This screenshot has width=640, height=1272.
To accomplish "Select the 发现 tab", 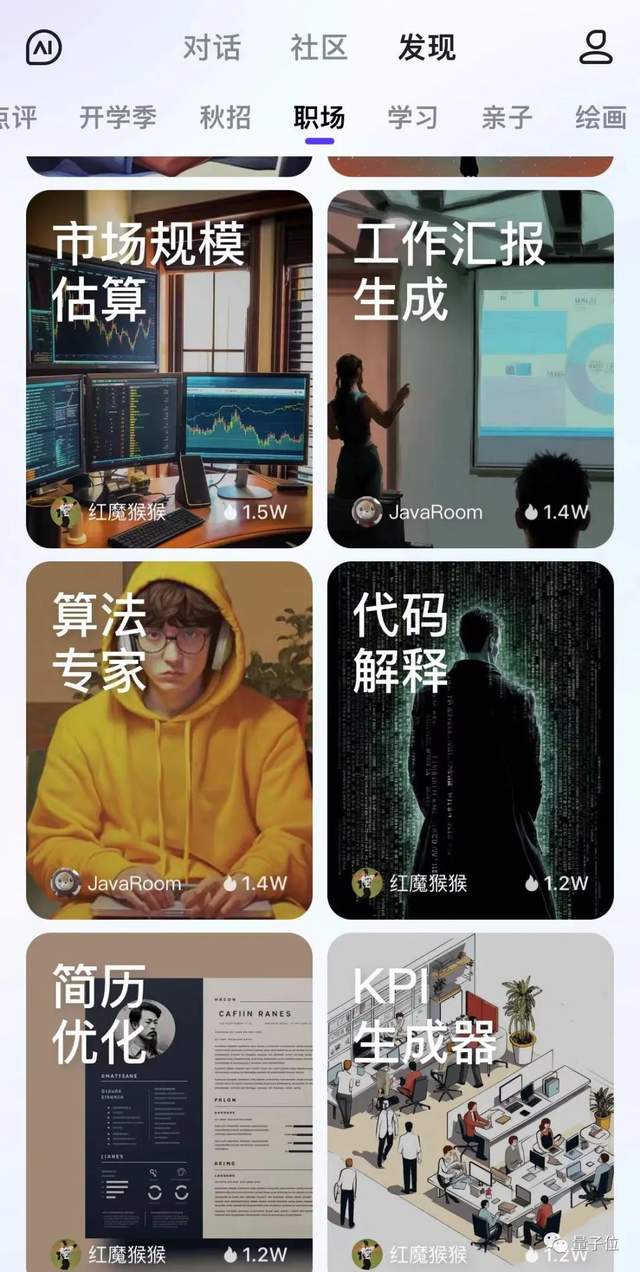I will coord(427,47).
